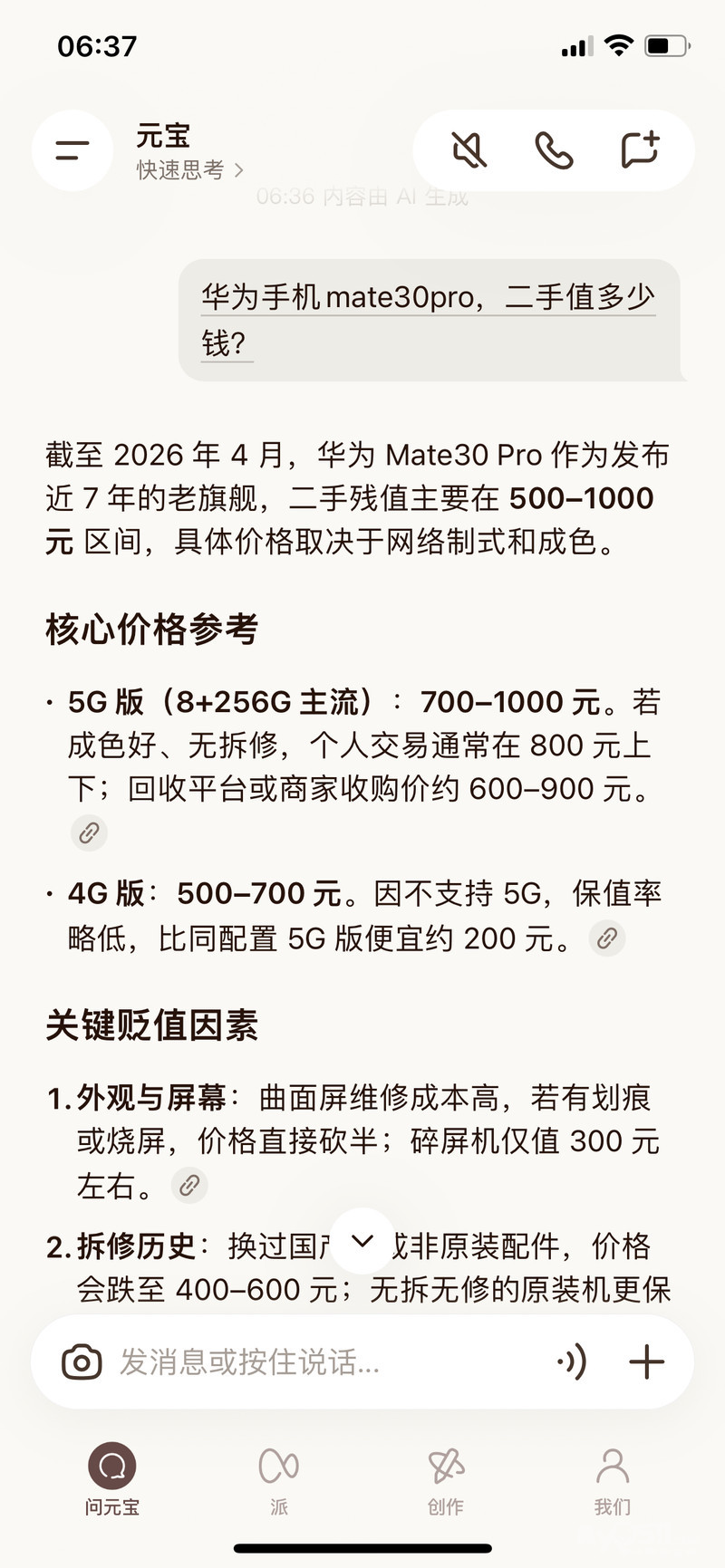Jump to the bottom of the answer
The height and width of the screenshot is (1568, 725).
[x=362, y=1241]
